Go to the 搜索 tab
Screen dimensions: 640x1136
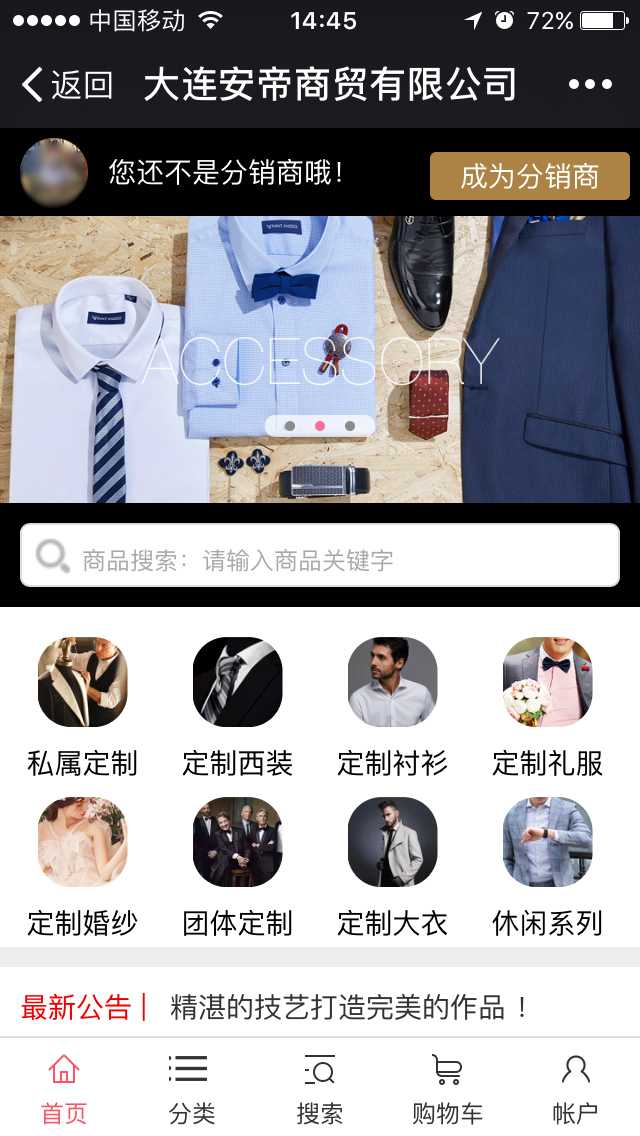coord(320,1088)
